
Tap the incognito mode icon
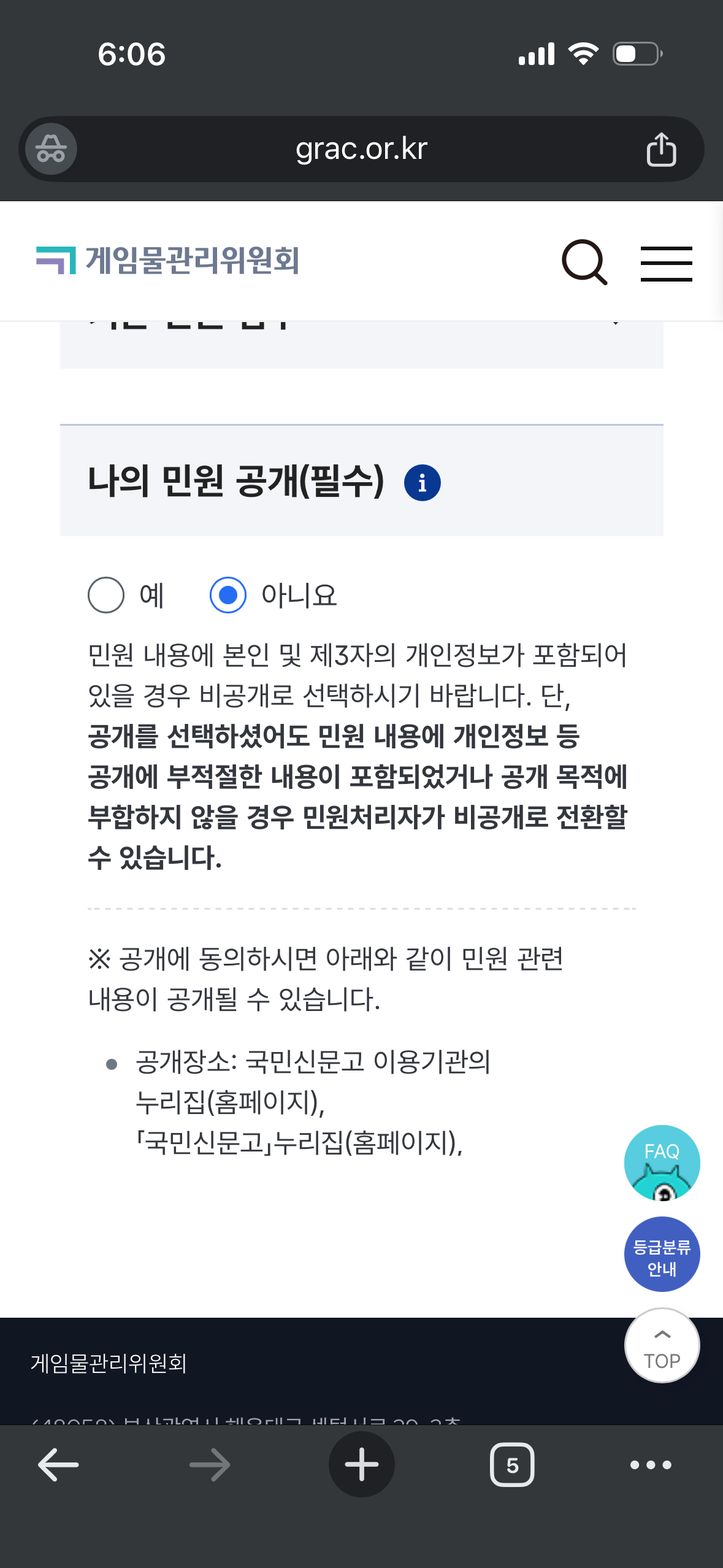[x=51, y=149]
